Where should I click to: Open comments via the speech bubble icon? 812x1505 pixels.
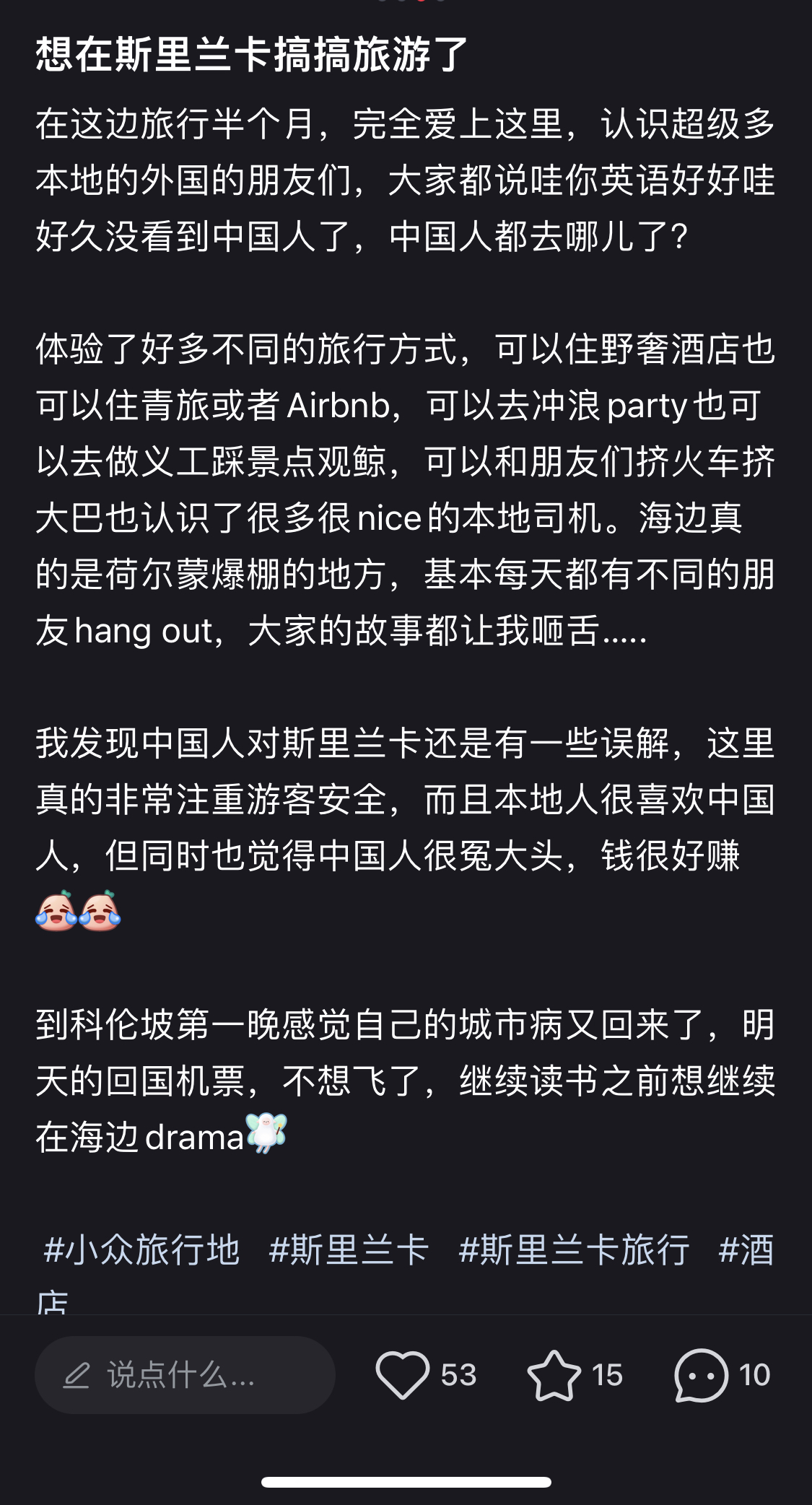[x=701, y=1375]
